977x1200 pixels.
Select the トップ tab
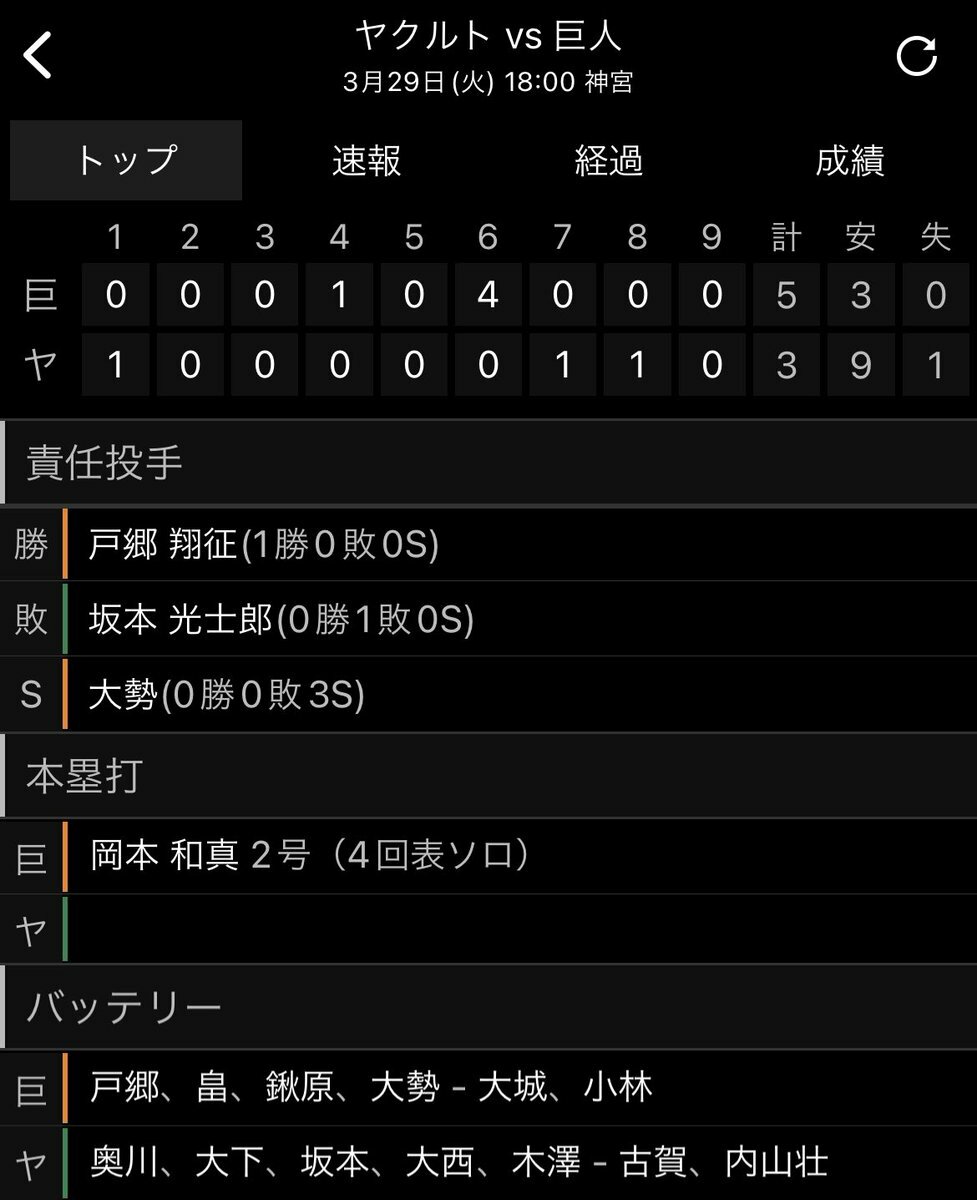(x=126, y=161)
